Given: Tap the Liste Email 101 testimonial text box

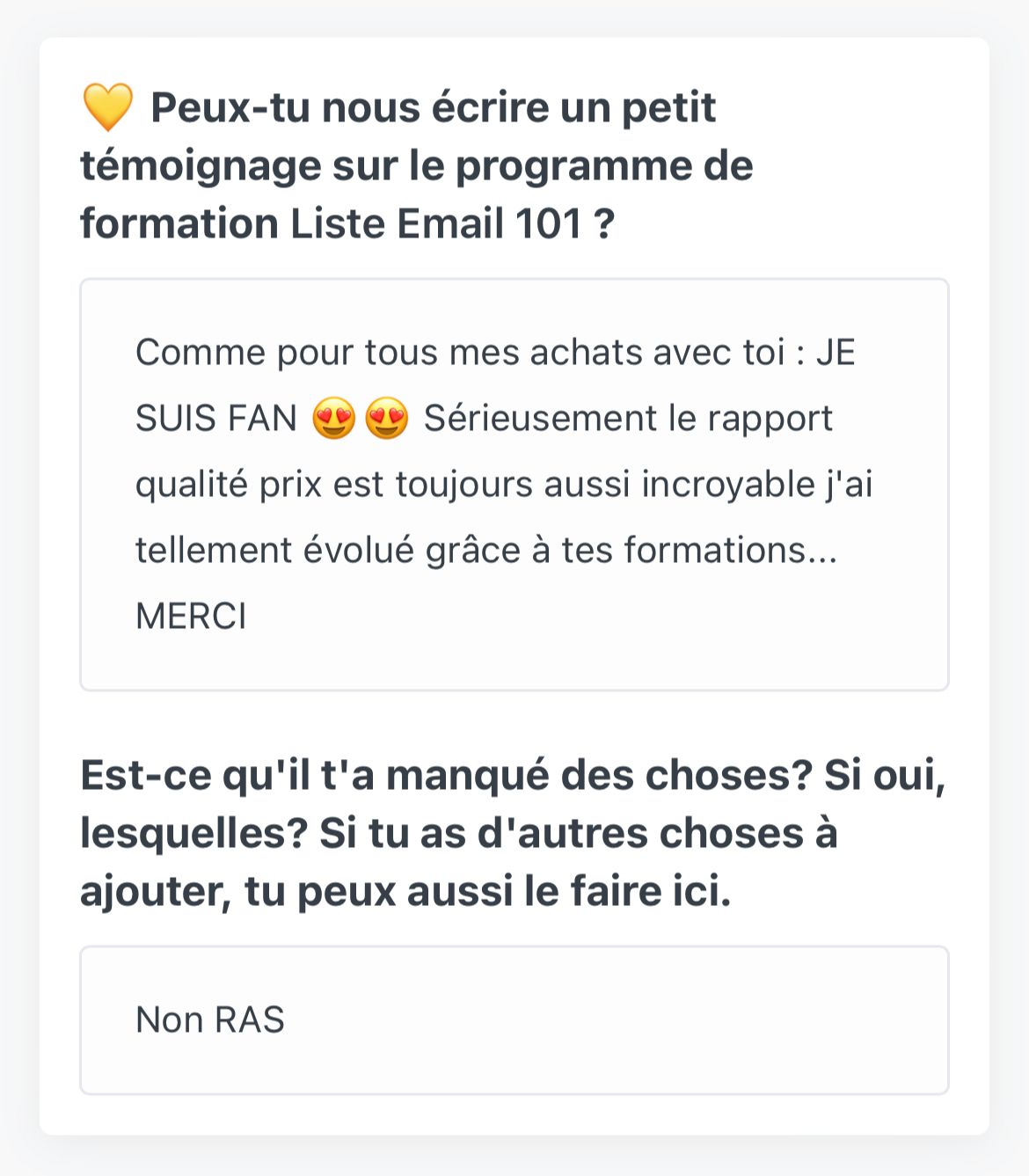Looking at the screenshot, I should coord(514,485).
